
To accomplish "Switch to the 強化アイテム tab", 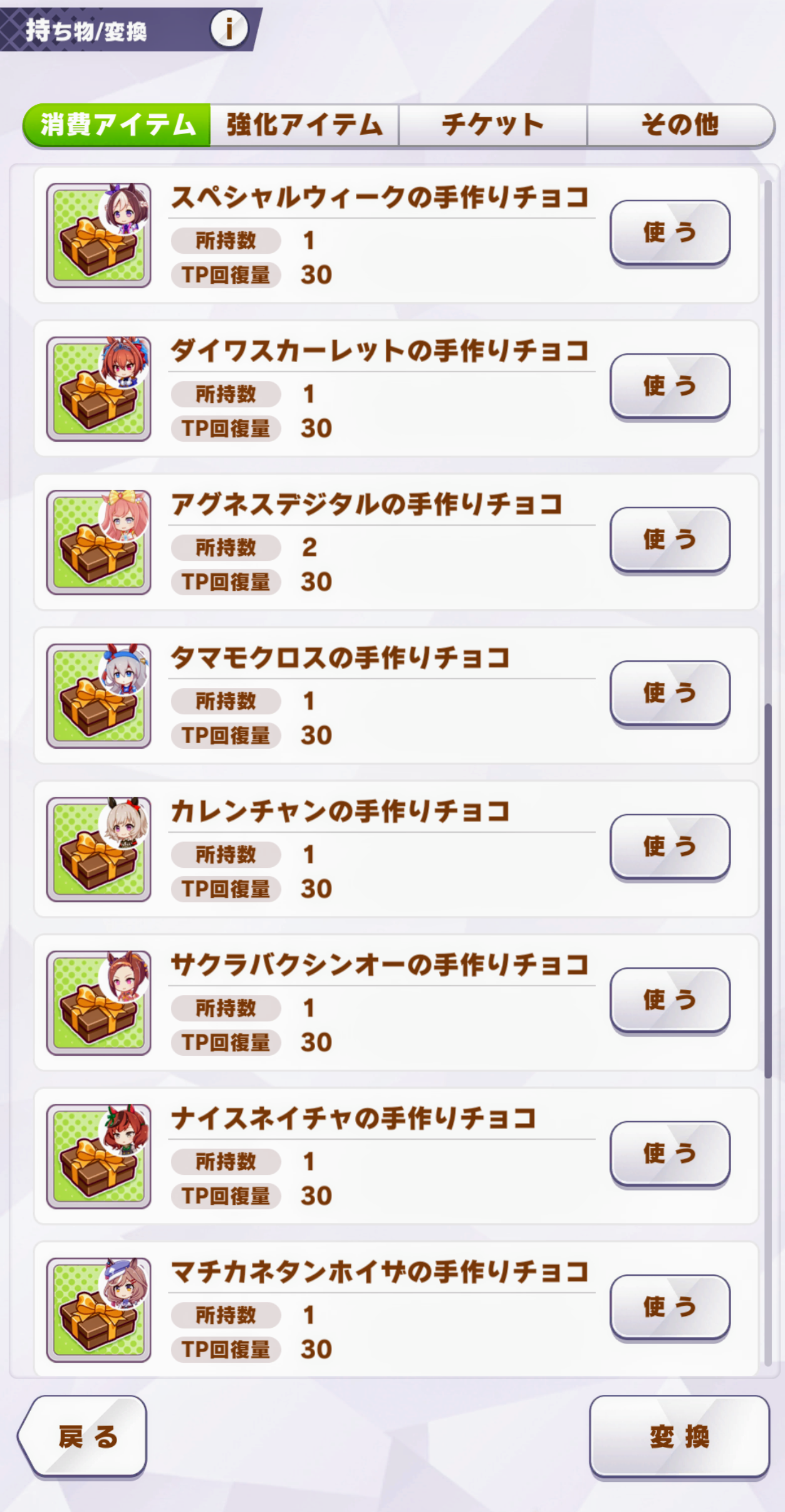I will coord(304,125).
